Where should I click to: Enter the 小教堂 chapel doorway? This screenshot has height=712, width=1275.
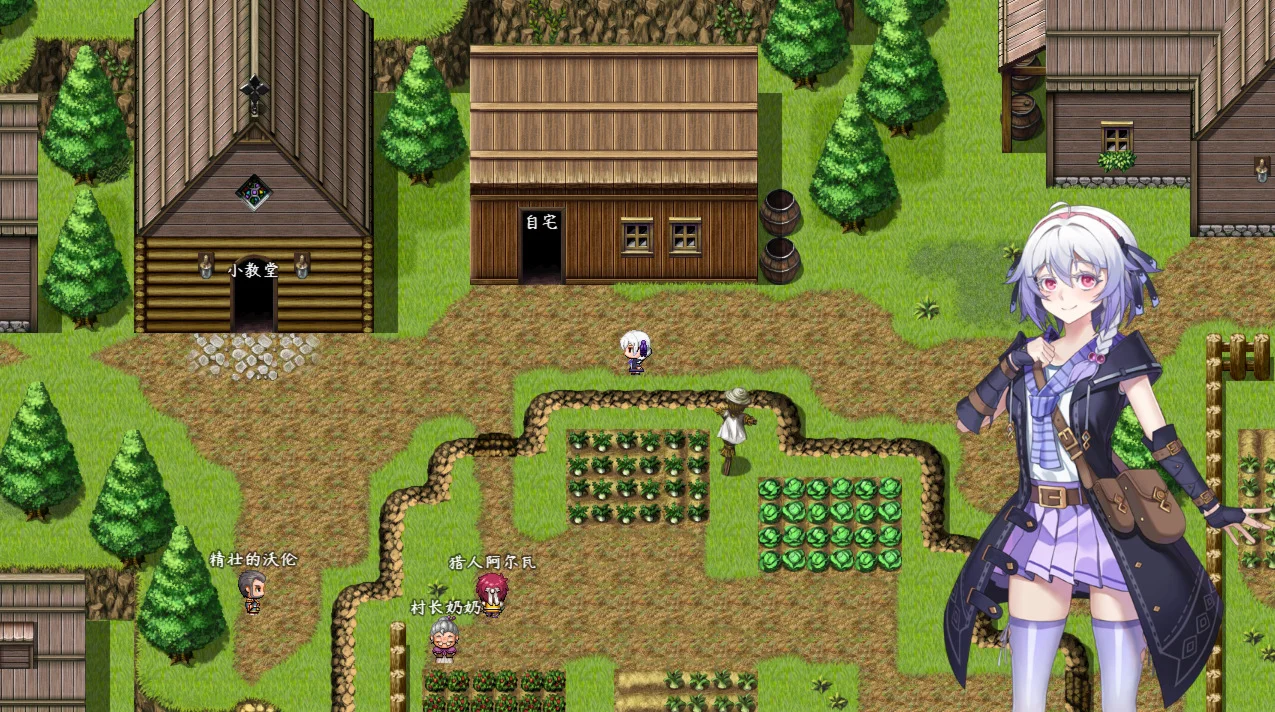coord(253,305)
